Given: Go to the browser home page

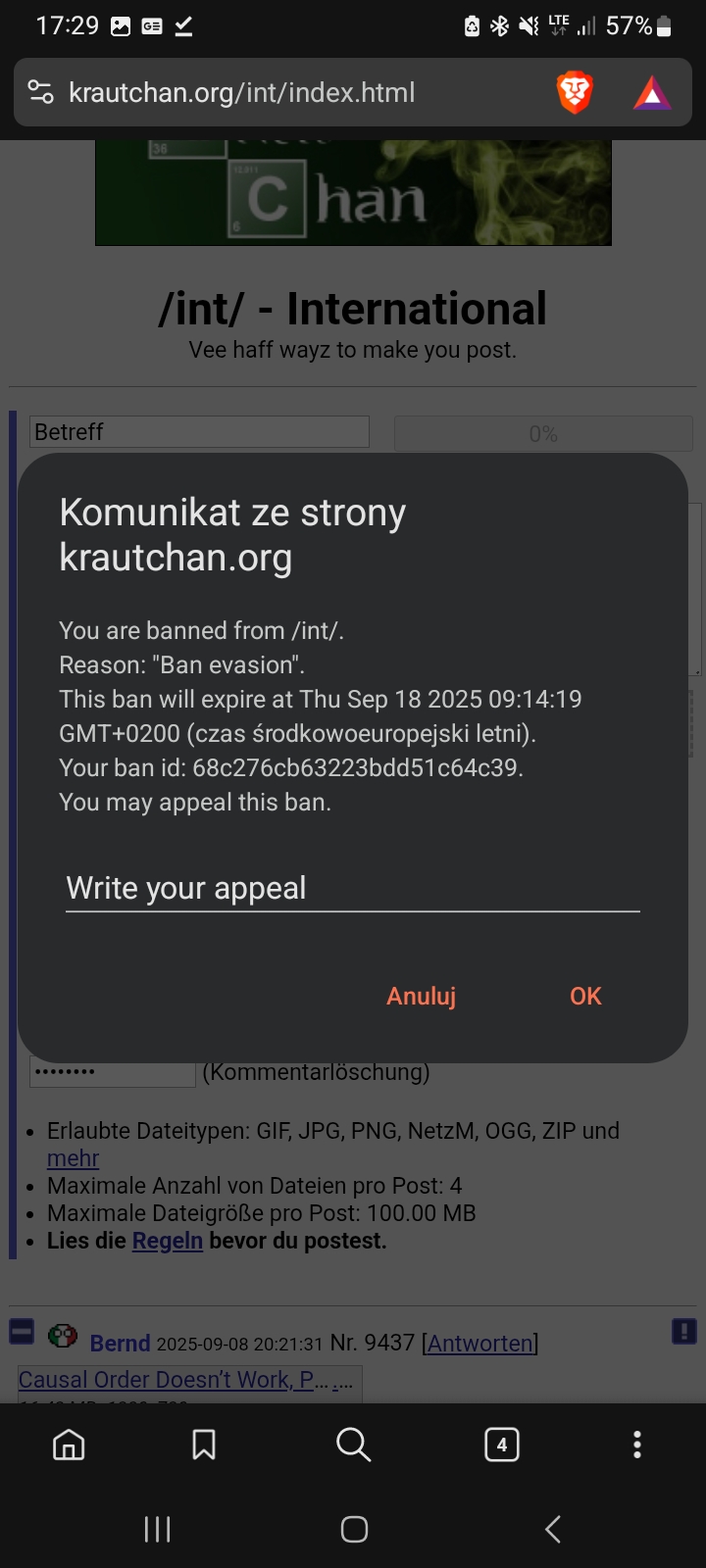Looking at the screenshot, I should tap(69, 1445).
